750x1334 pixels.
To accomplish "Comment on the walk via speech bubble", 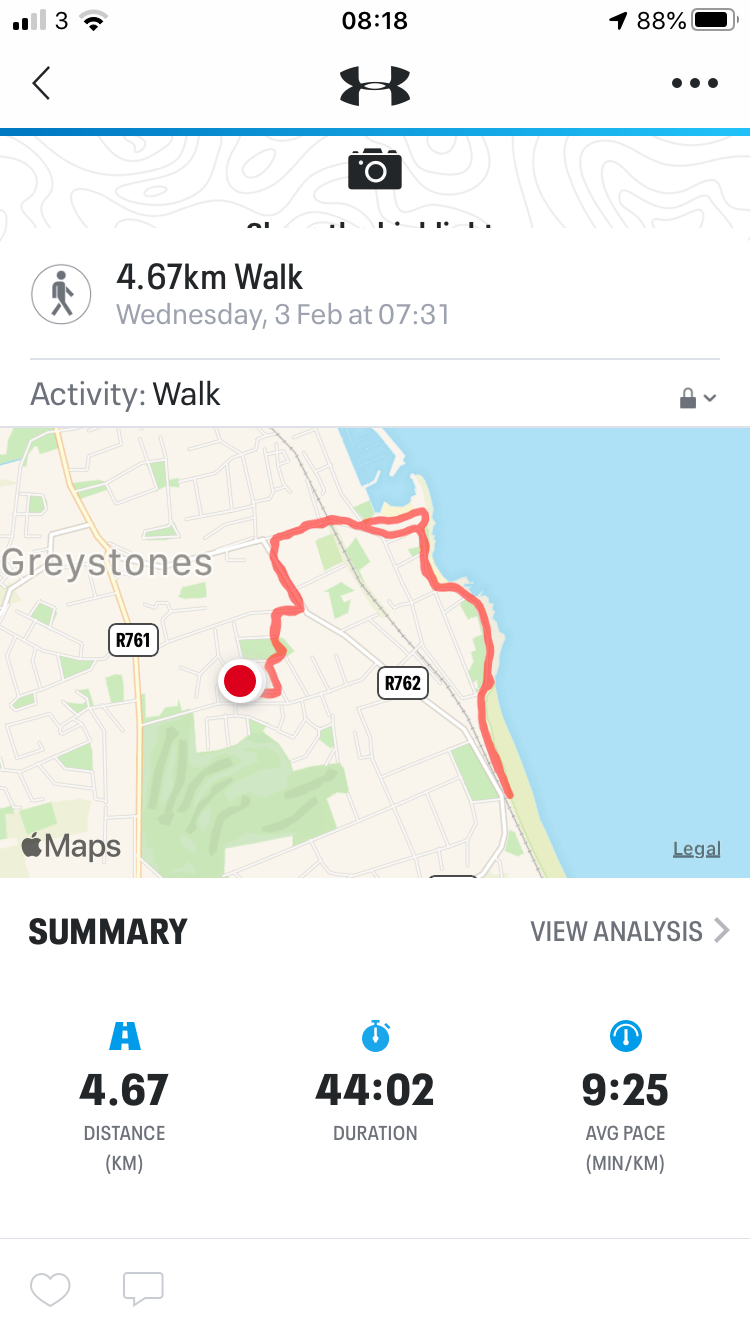I will 143,1288.
